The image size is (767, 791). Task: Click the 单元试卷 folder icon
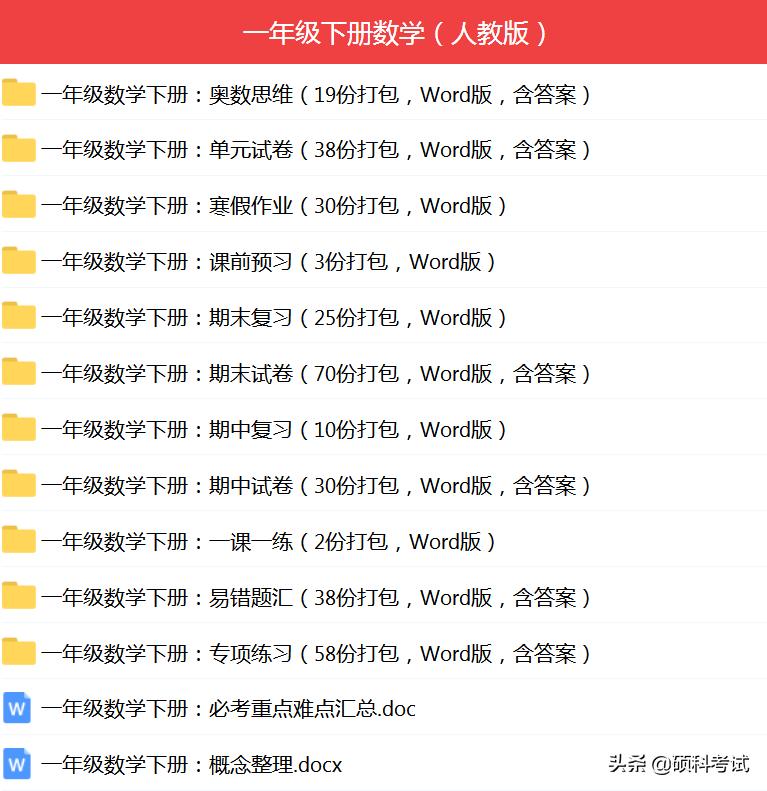pos(21,150)
